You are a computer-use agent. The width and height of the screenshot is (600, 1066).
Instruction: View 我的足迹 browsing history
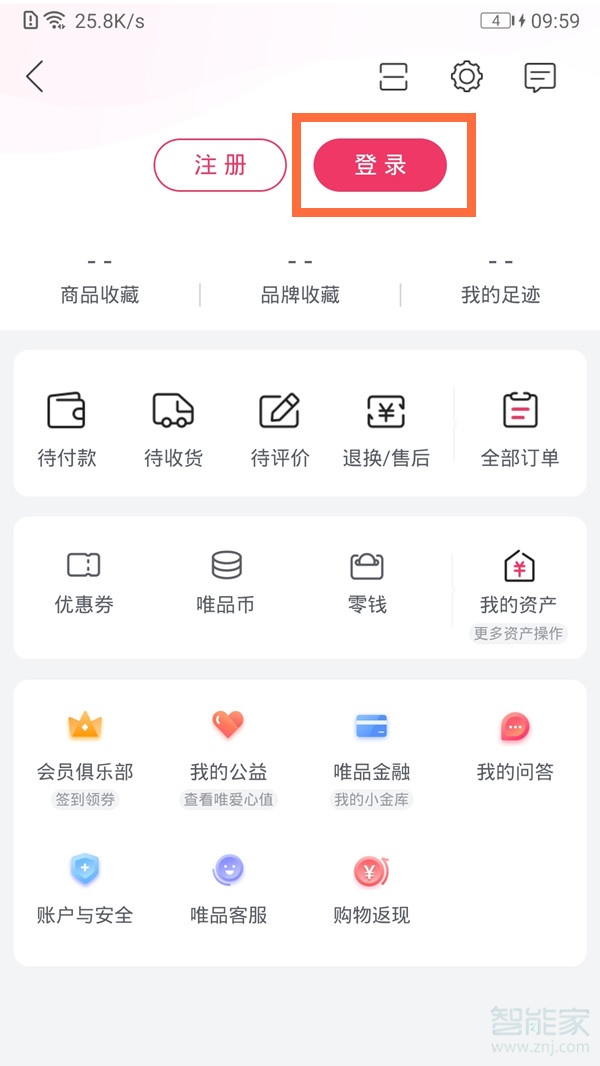coord(500,281)
